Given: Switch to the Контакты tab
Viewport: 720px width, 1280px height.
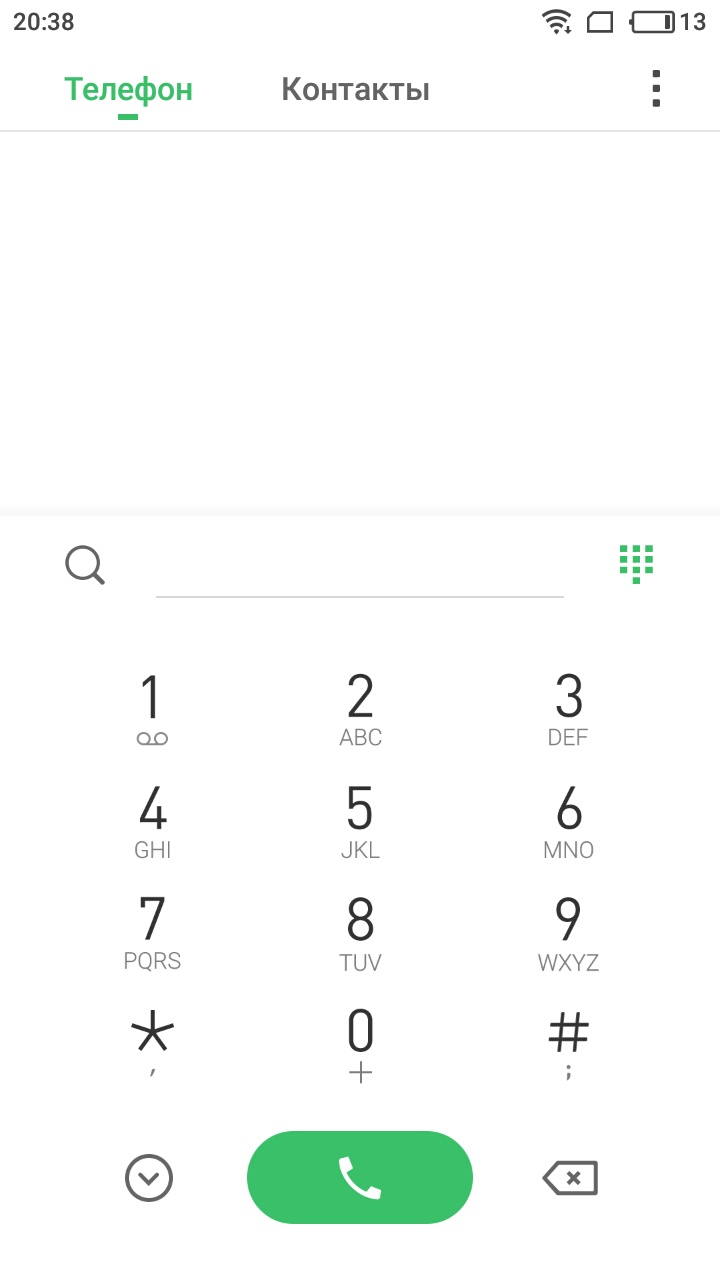Looking at the screenshot, I should (x=355, y=90).
